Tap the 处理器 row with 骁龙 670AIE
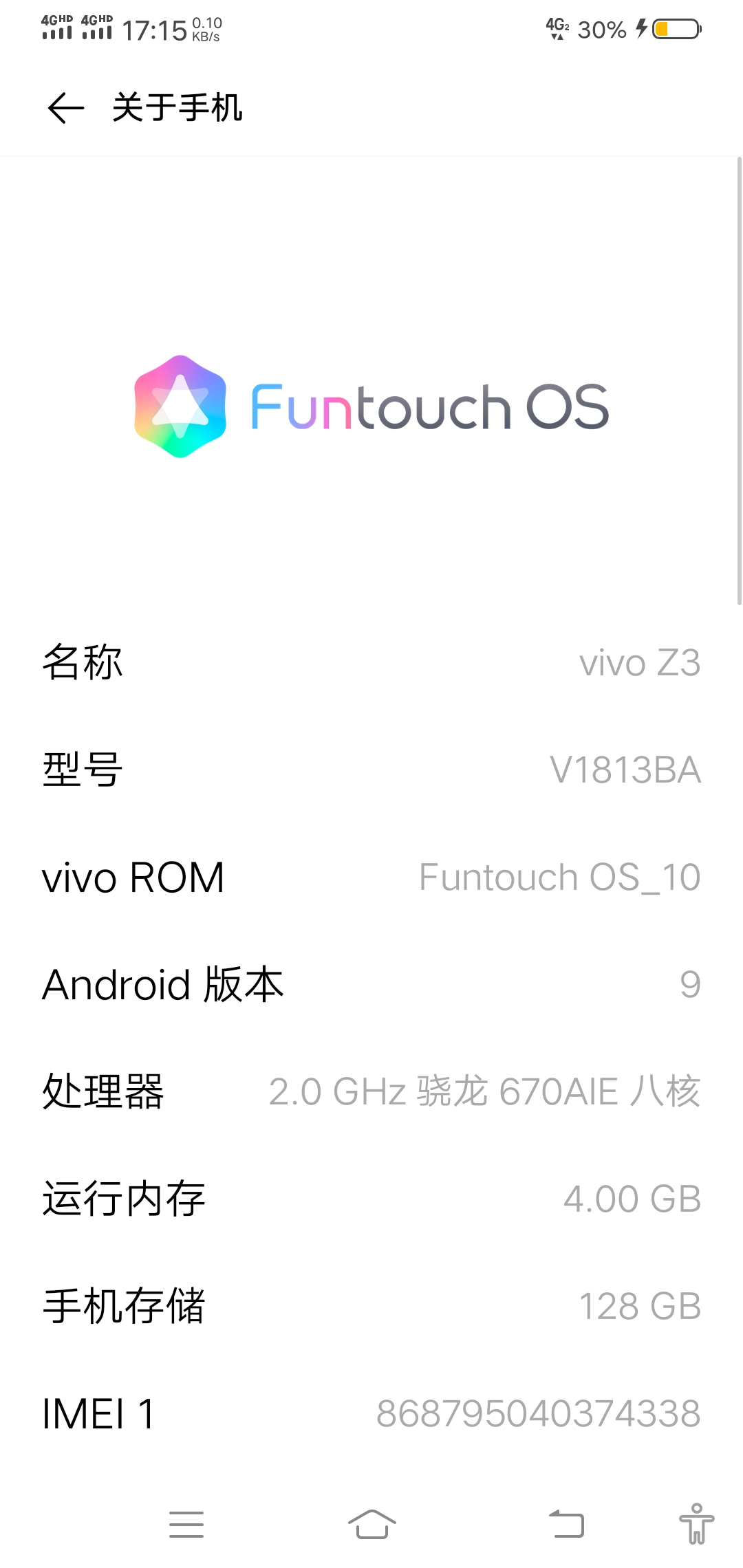The height and width of the screenshot is (1568, 743). pos(371,1092)
